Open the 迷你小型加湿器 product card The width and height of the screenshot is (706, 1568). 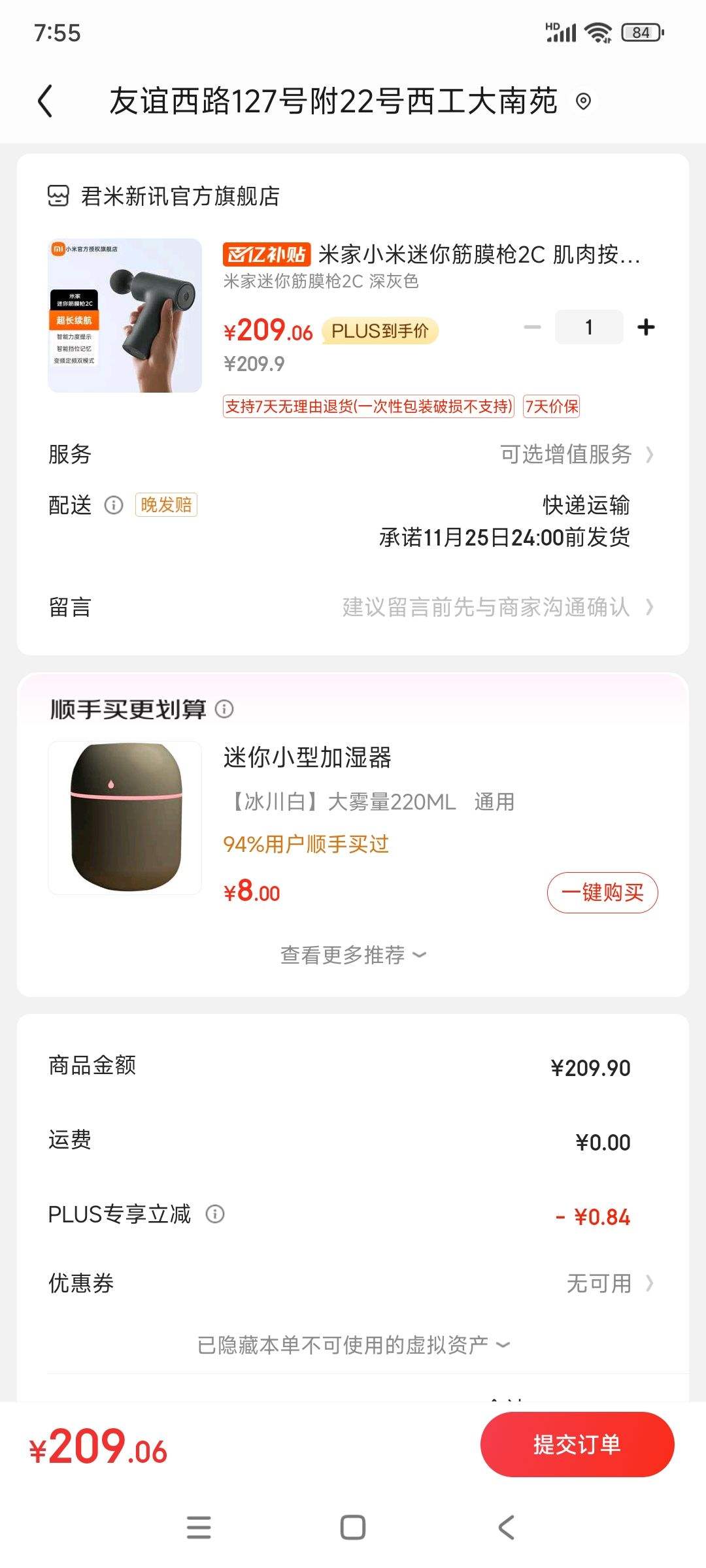[353, 818]
